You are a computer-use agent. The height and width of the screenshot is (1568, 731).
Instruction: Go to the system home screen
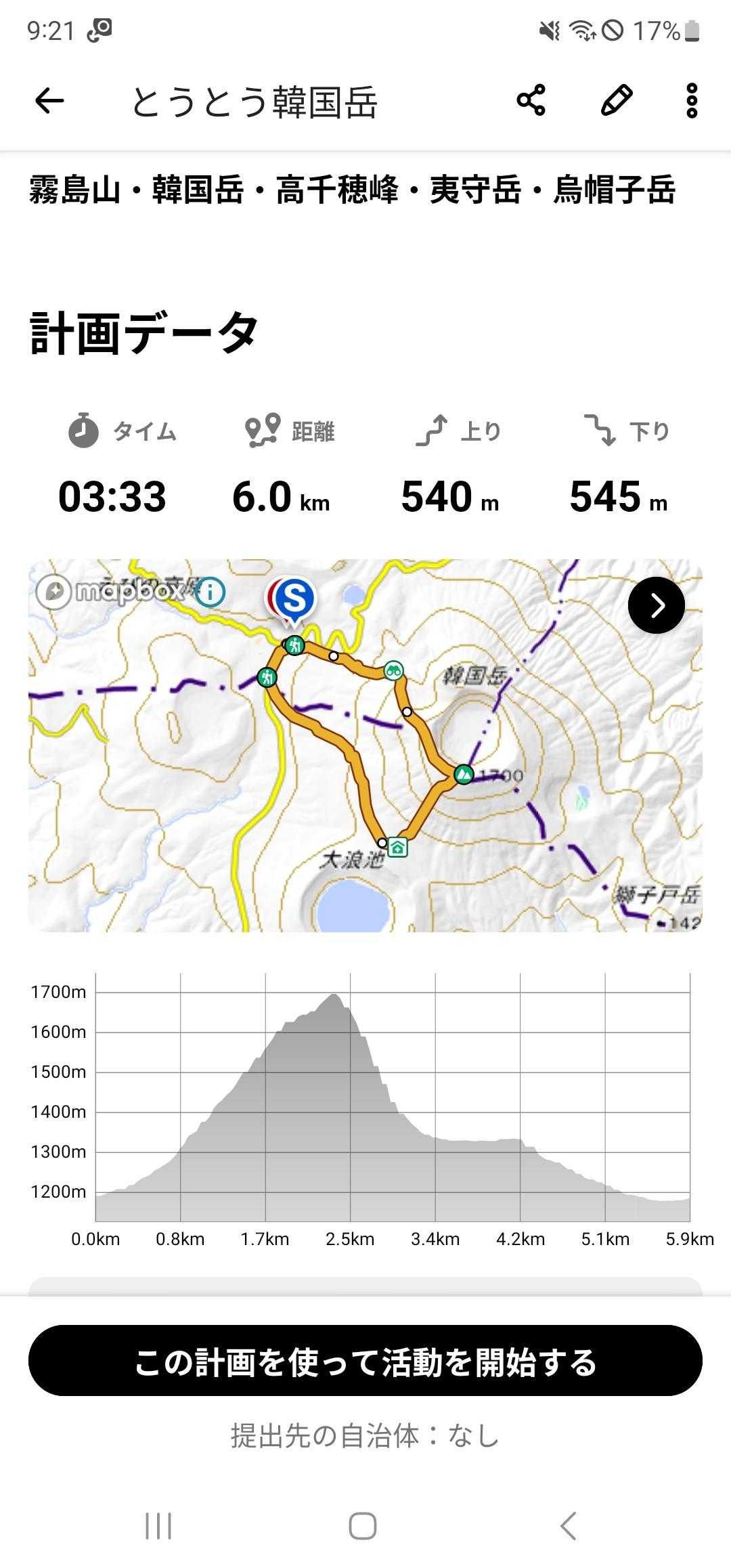coord(363,1526)
